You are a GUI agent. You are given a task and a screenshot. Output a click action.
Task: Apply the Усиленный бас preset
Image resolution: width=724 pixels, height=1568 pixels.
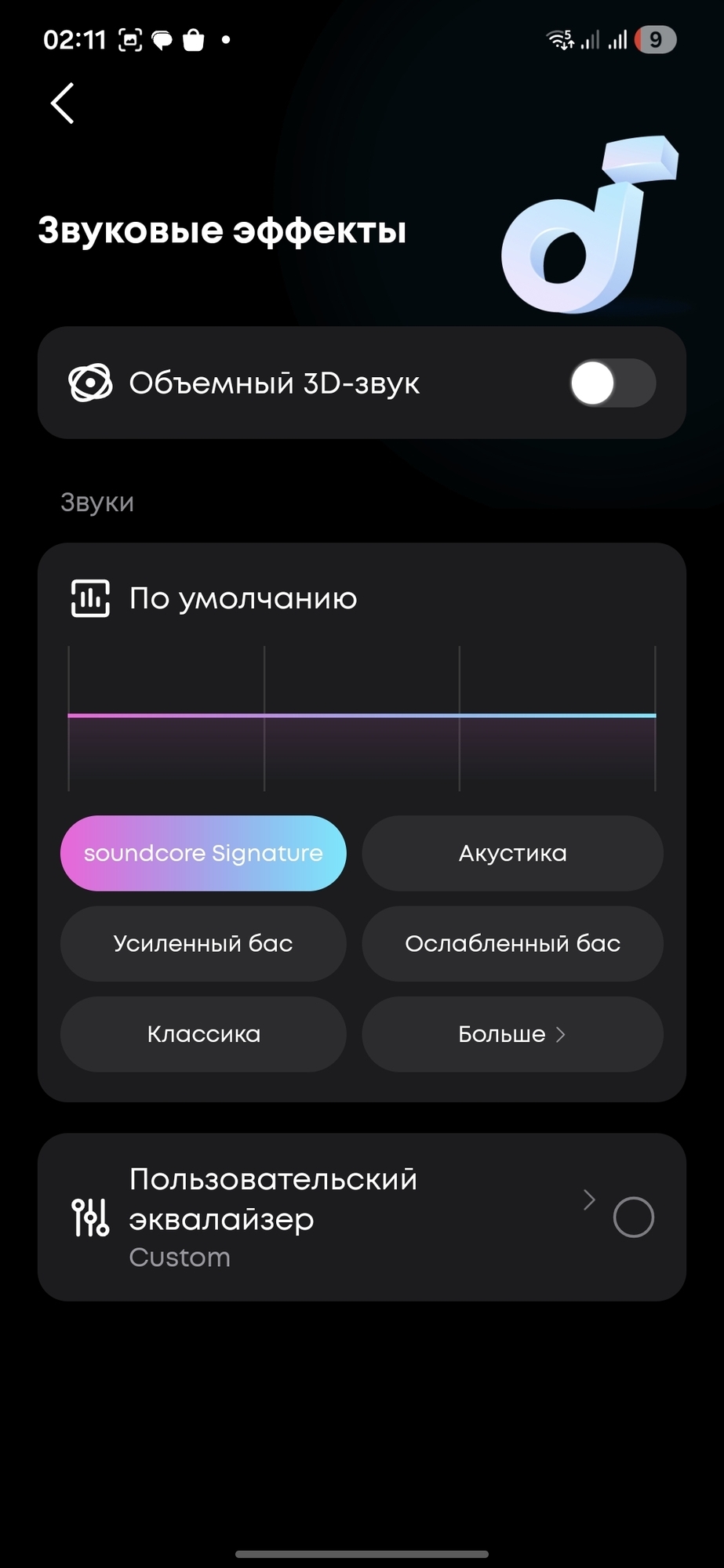pyautogui.click(x=203, y=943)
